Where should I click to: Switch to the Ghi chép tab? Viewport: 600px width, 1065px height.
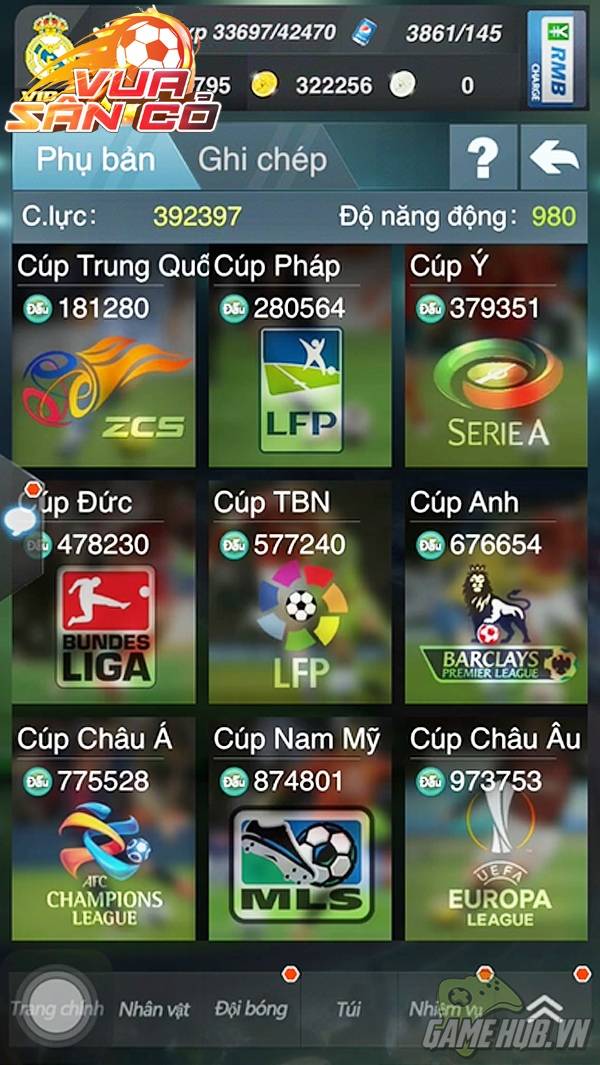click(x=262, y=159)
